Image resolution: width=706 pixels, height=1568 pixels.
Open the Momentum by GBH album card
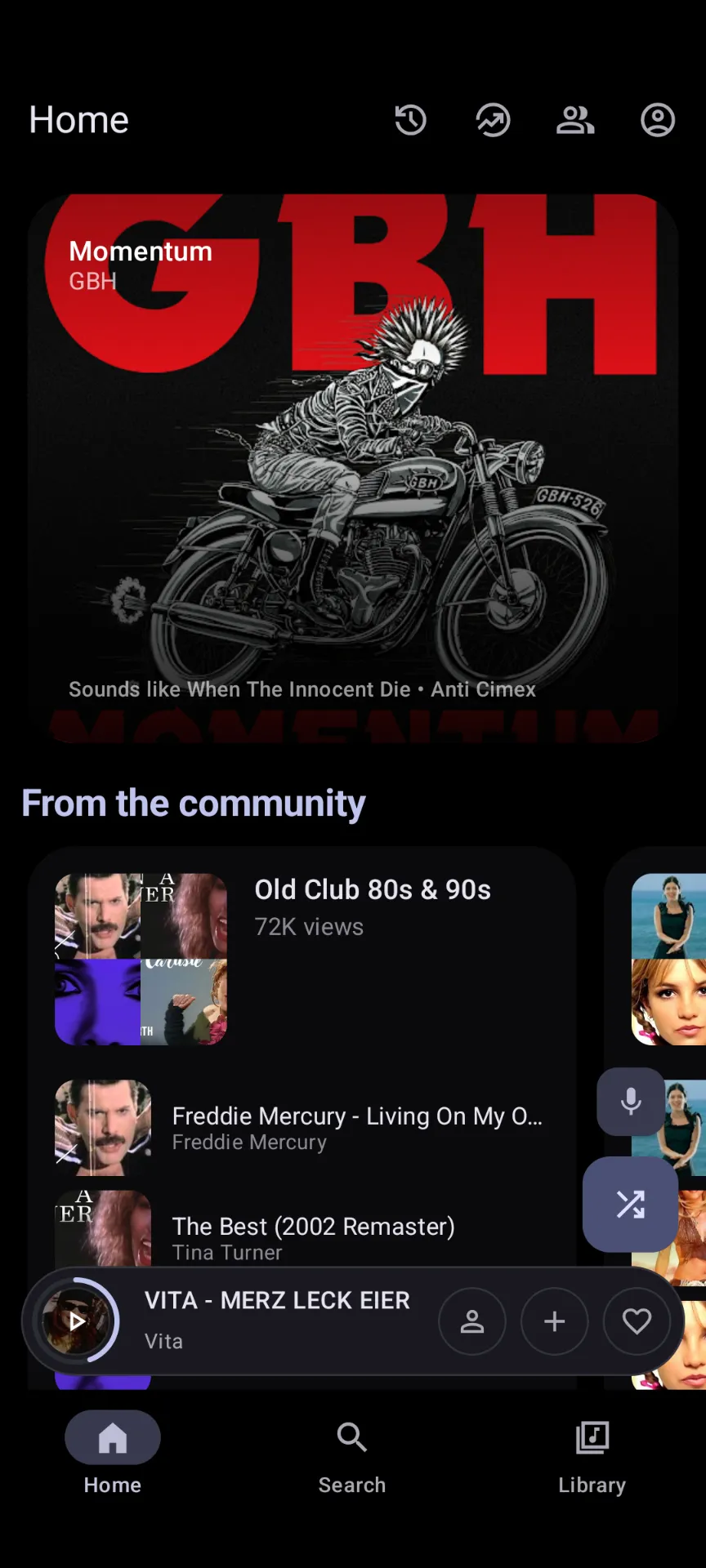click(353, 465)
